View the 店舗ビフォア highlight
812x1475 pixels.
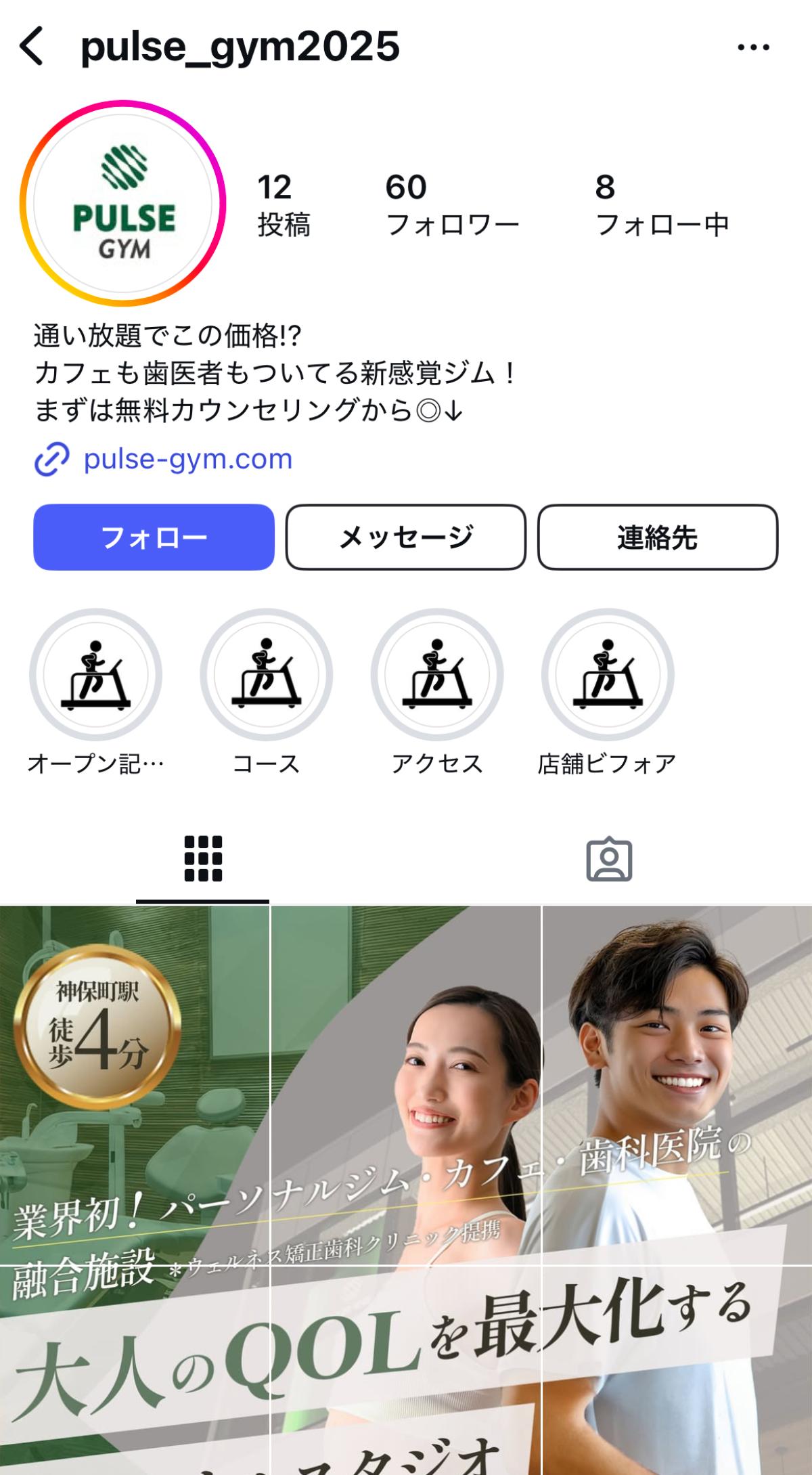tap(608, 675)
